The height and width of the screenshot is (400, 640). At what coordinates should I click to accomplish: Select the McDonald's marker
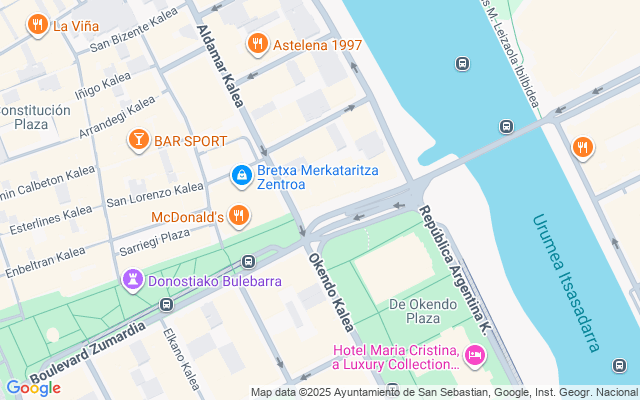pos(238,215)
